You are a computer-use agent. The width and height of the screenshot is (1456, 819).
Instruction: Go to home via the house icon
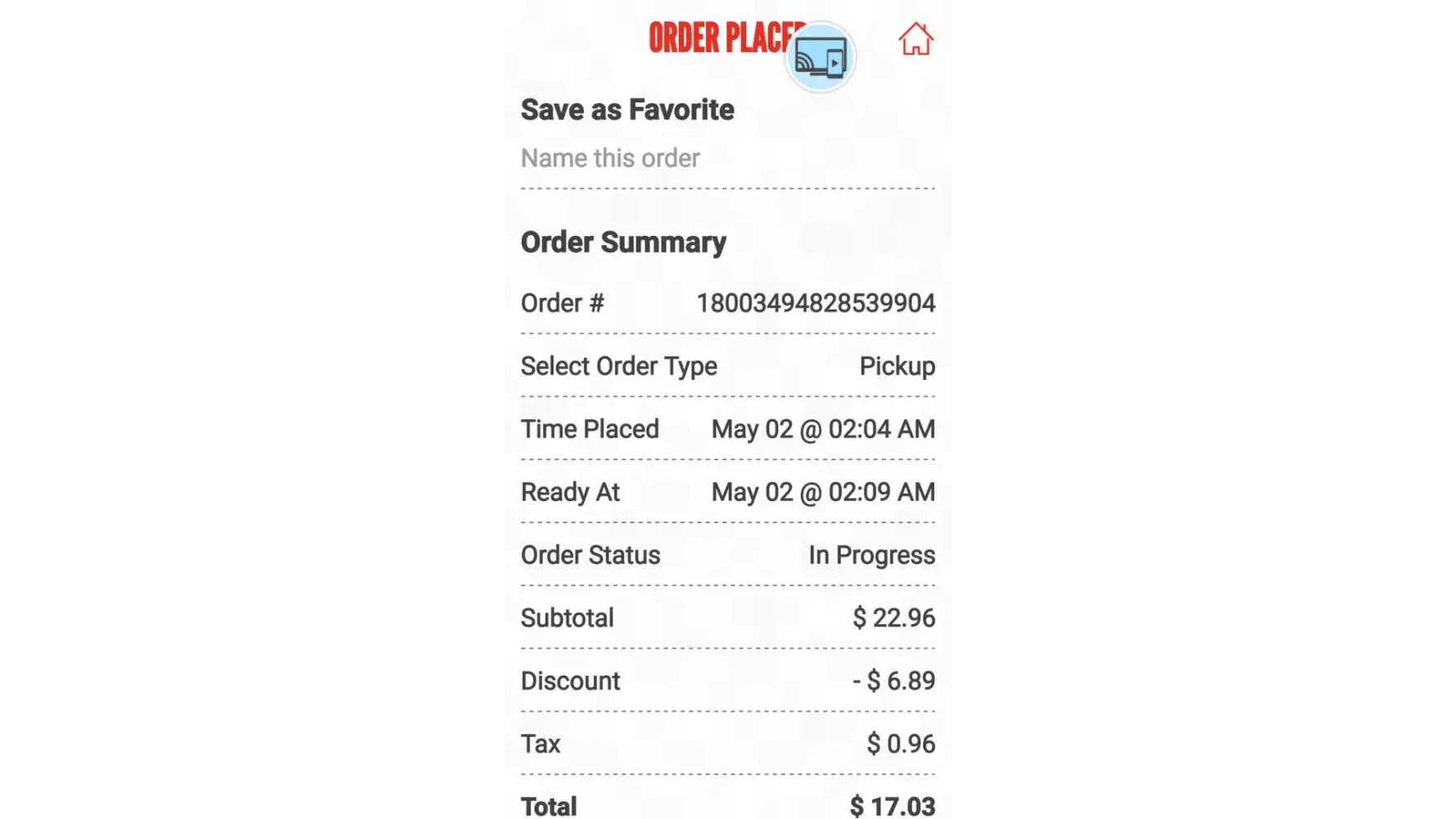(916, 39)
